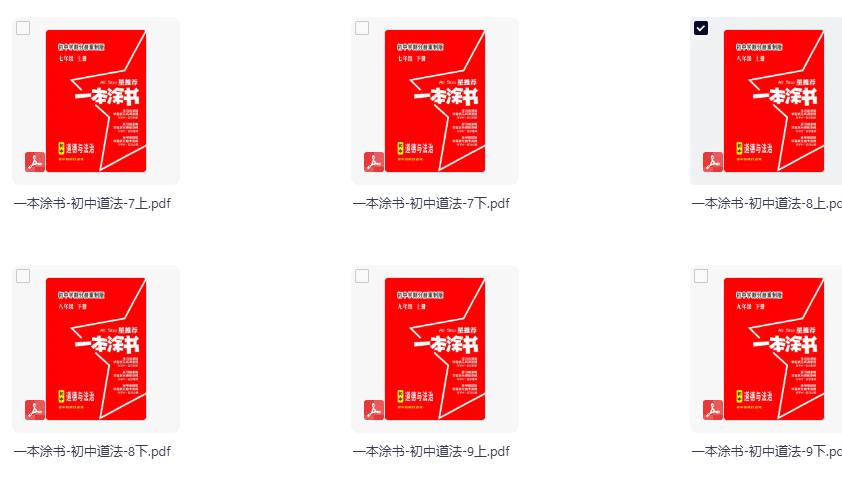Viewport: 842px width, 496px height.
Task: Uncheck the selected 初中道法-8上 file
Action: click(701, 28)
